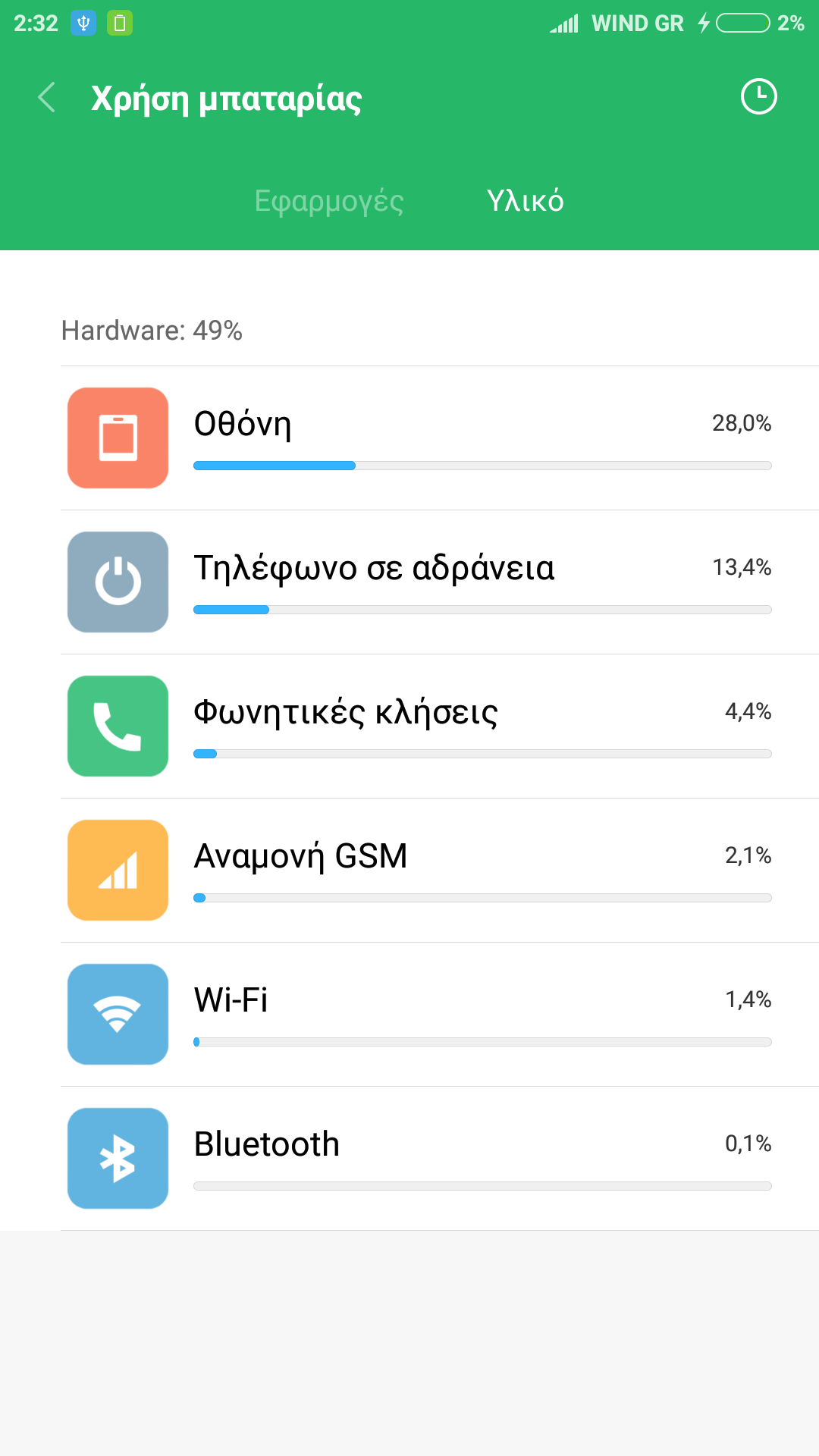Switch to the Εφαρμογές tab
819x1456 pixels.
[x=329, y=201]
